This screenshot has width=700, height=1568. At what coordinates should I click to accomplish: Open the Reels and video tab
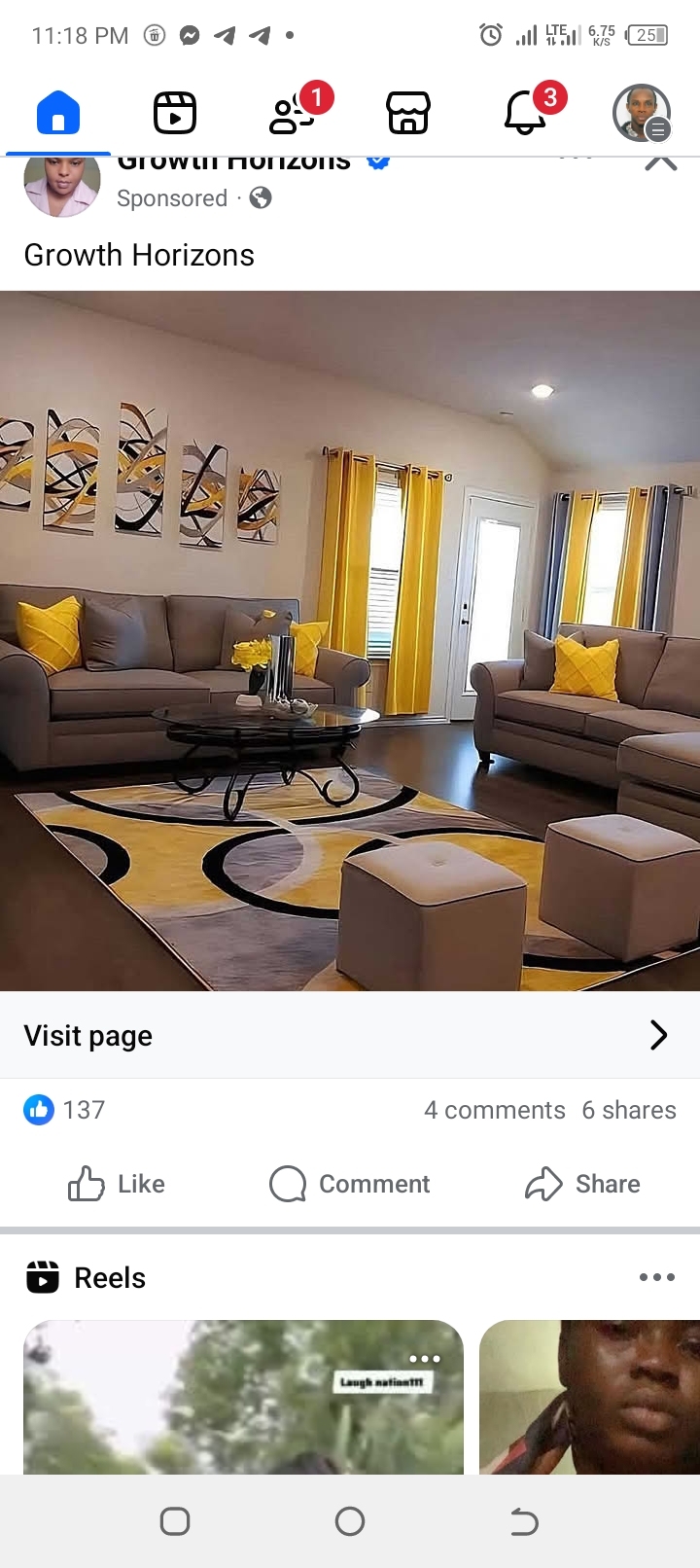pyautogui.click(x=174, y=112)
